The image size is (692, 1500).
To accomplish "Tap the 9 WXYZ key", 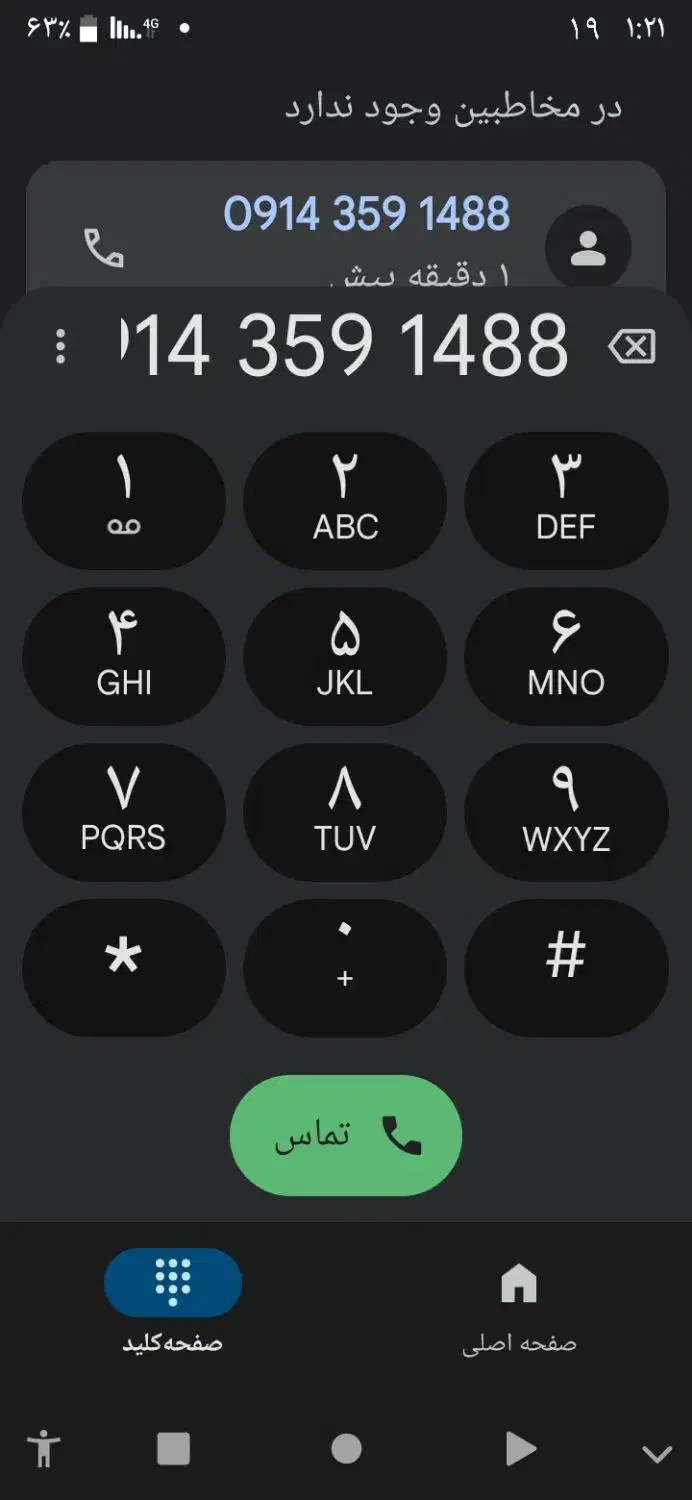I will click(566, 812).
